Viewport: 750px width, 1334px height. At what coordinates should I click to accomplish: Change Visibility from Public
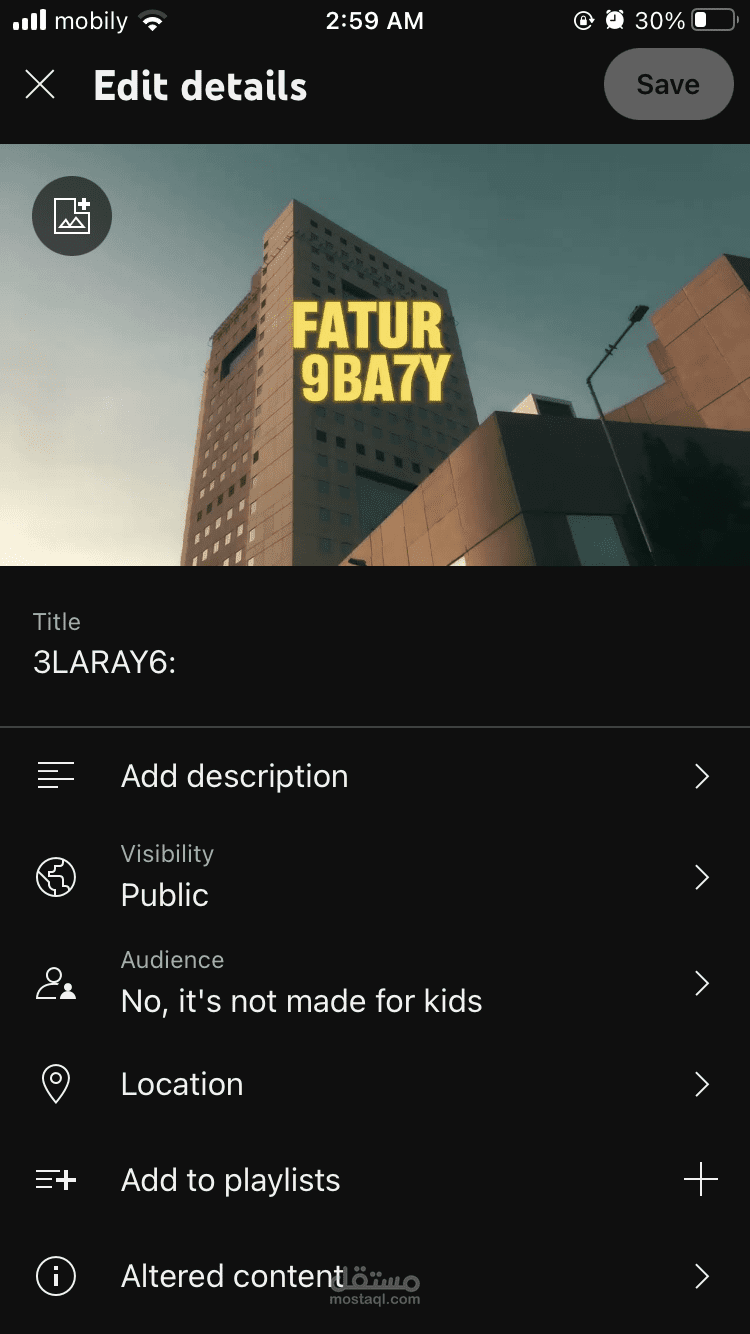375,877
